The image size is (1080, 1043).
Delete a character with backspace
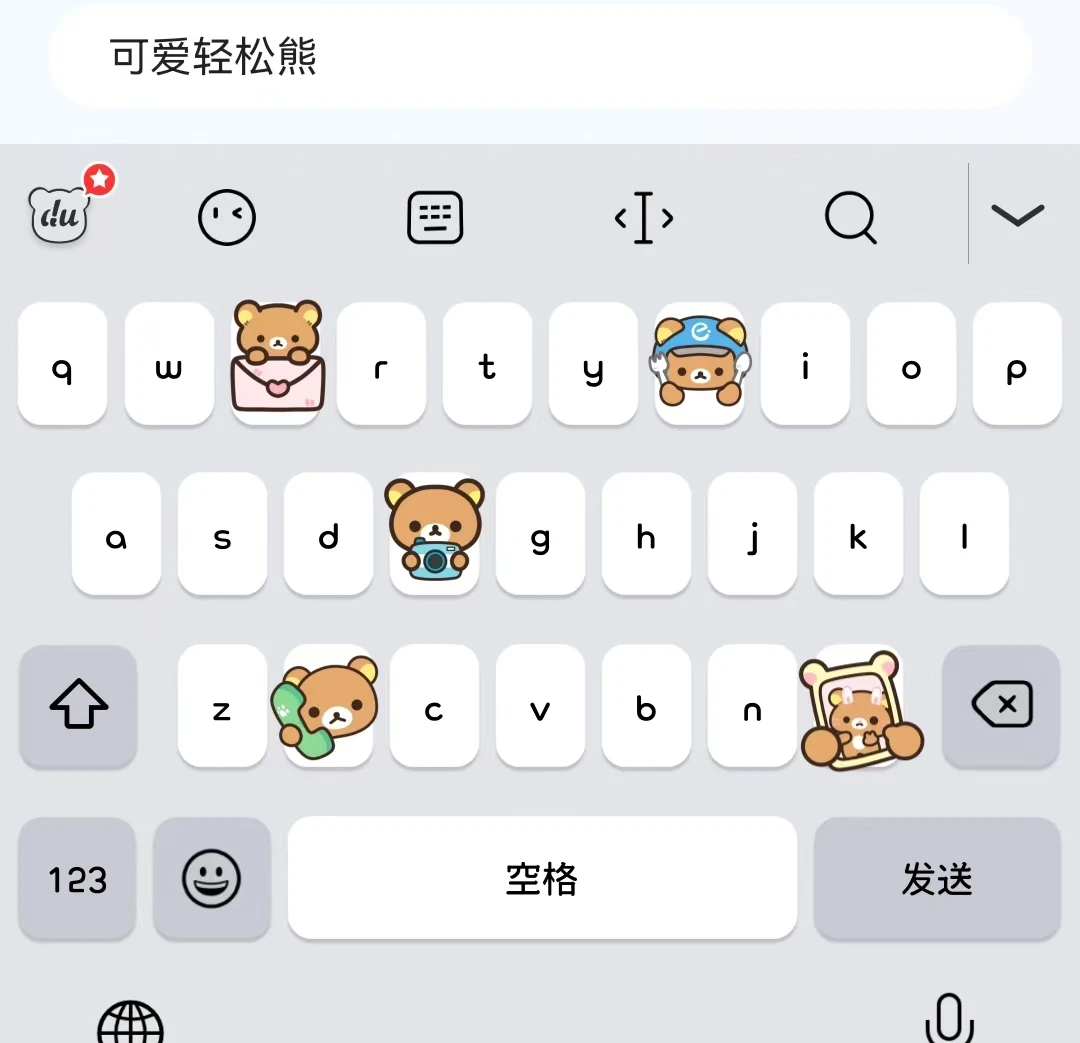(1001, 707)
